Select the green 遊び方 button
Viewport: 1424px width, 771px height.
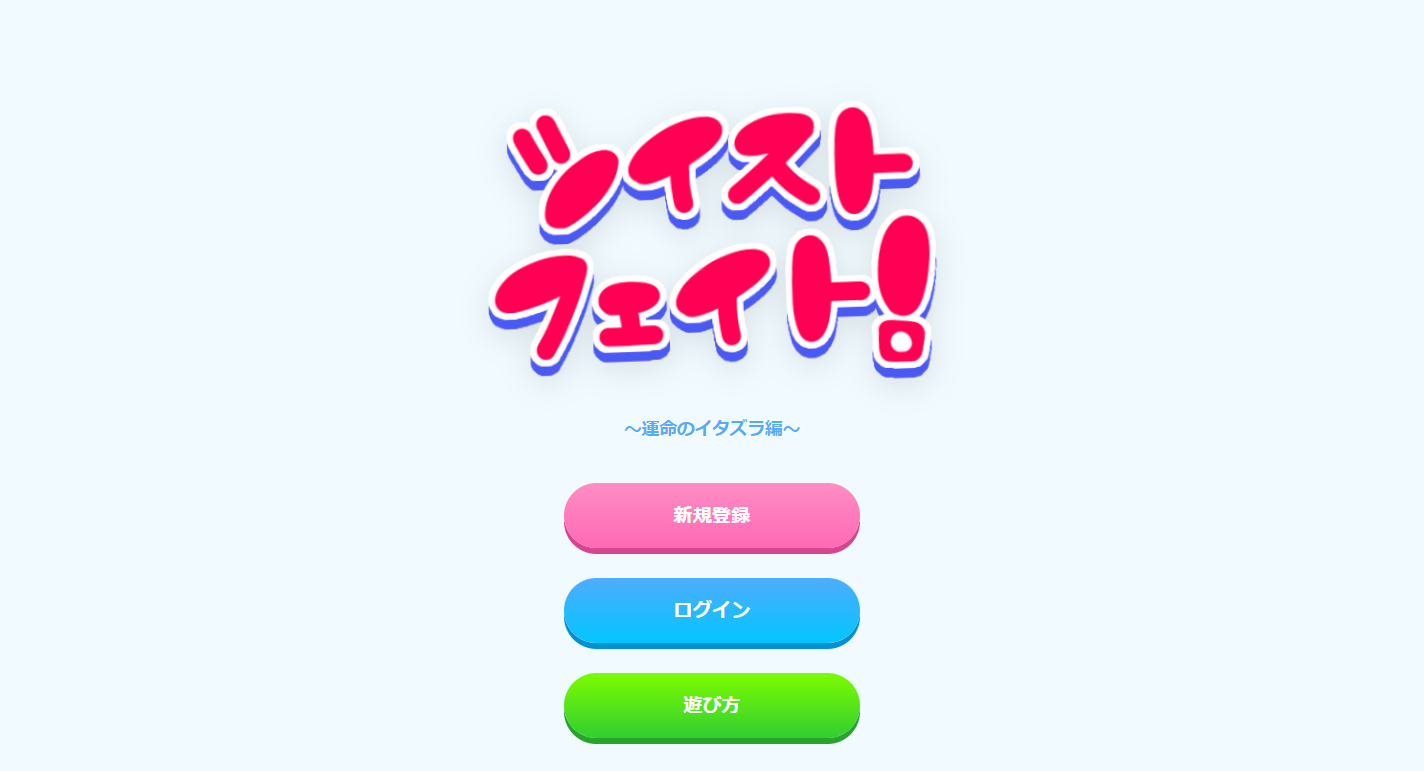[x=711, y=706]
